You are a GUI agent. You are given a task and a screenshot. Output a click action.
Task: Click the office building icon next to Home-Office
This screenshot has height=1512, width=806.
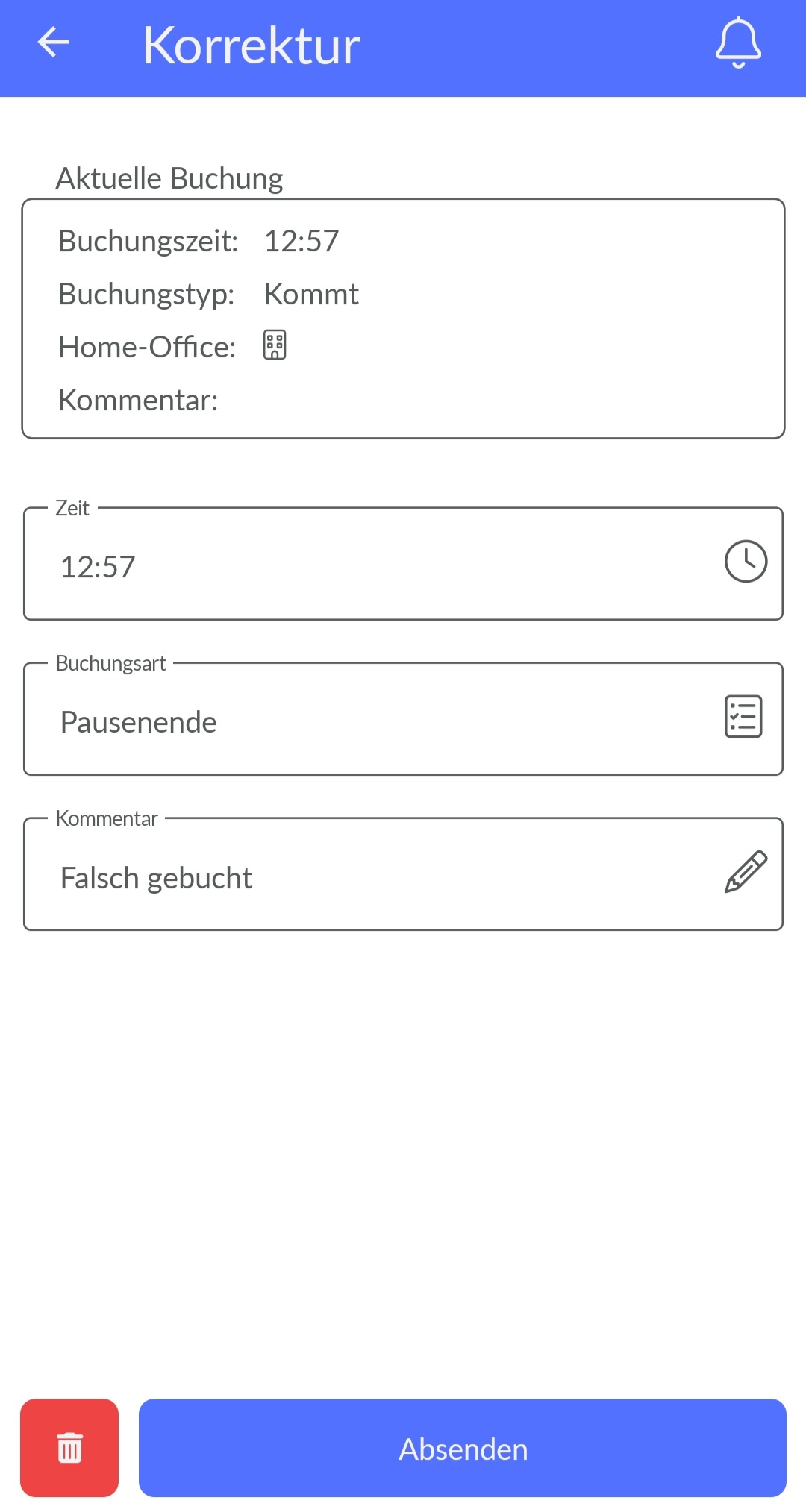click(273, 345)
